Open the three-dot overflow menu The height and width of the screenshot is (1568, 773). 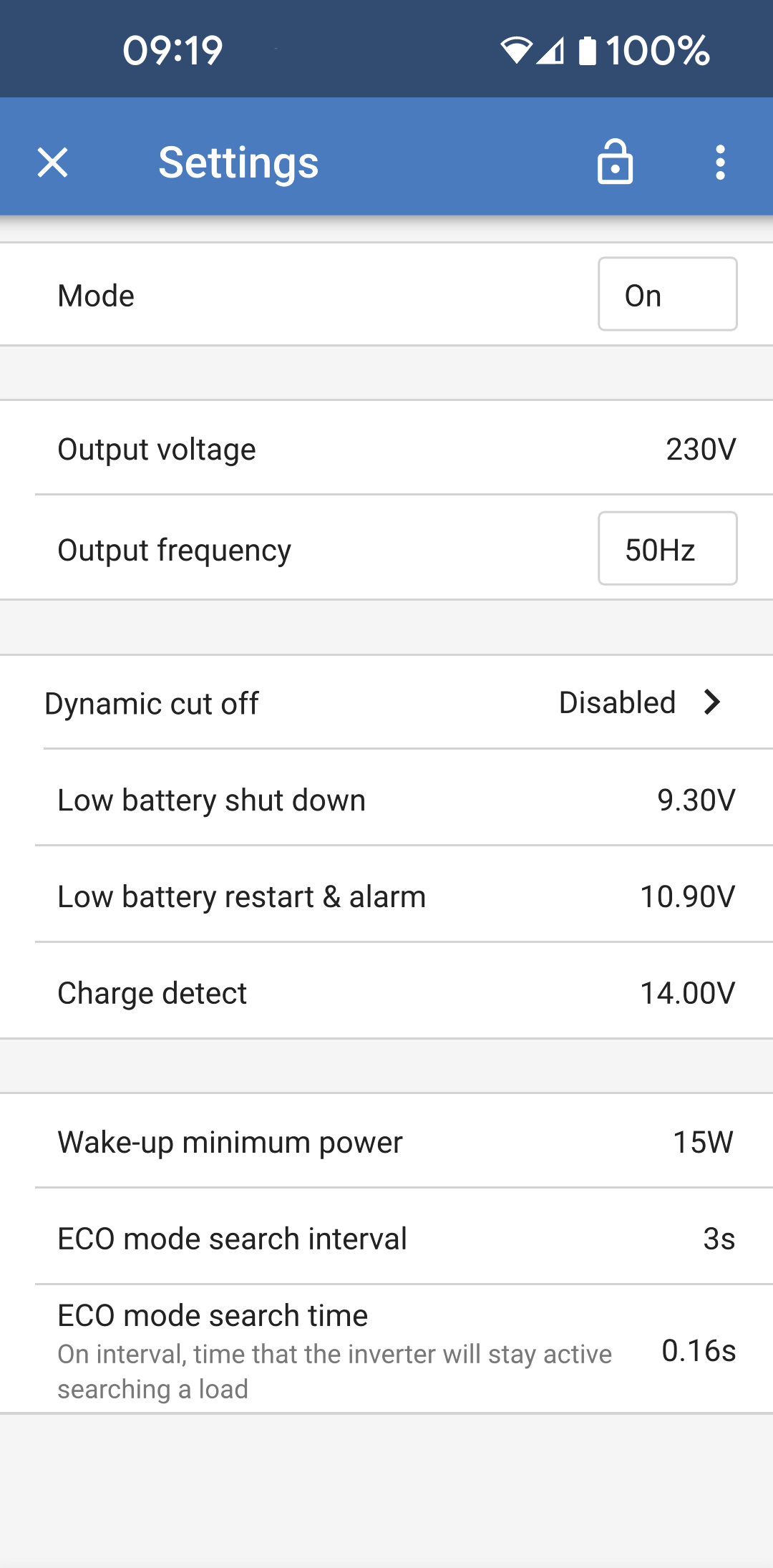[x=720, y=163]
